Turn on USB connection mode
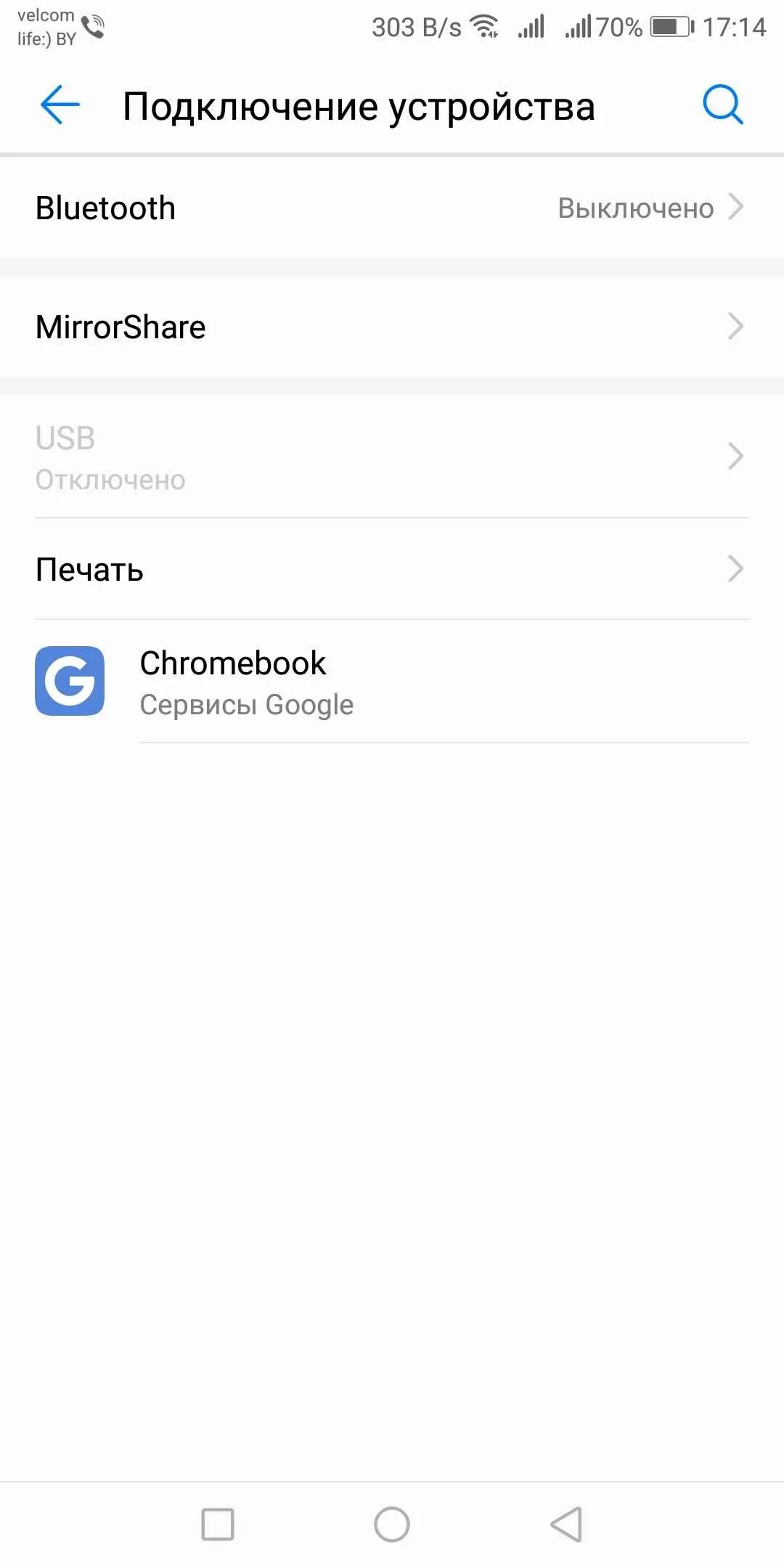 coord(290,456)
